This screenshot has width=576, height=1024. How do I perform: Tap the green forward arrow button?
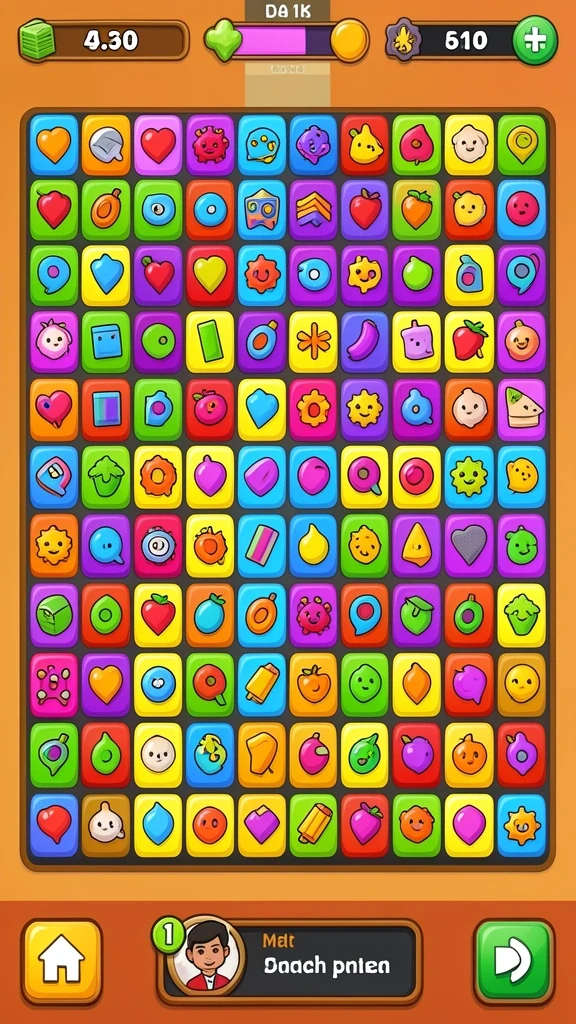tap(514, 961)
